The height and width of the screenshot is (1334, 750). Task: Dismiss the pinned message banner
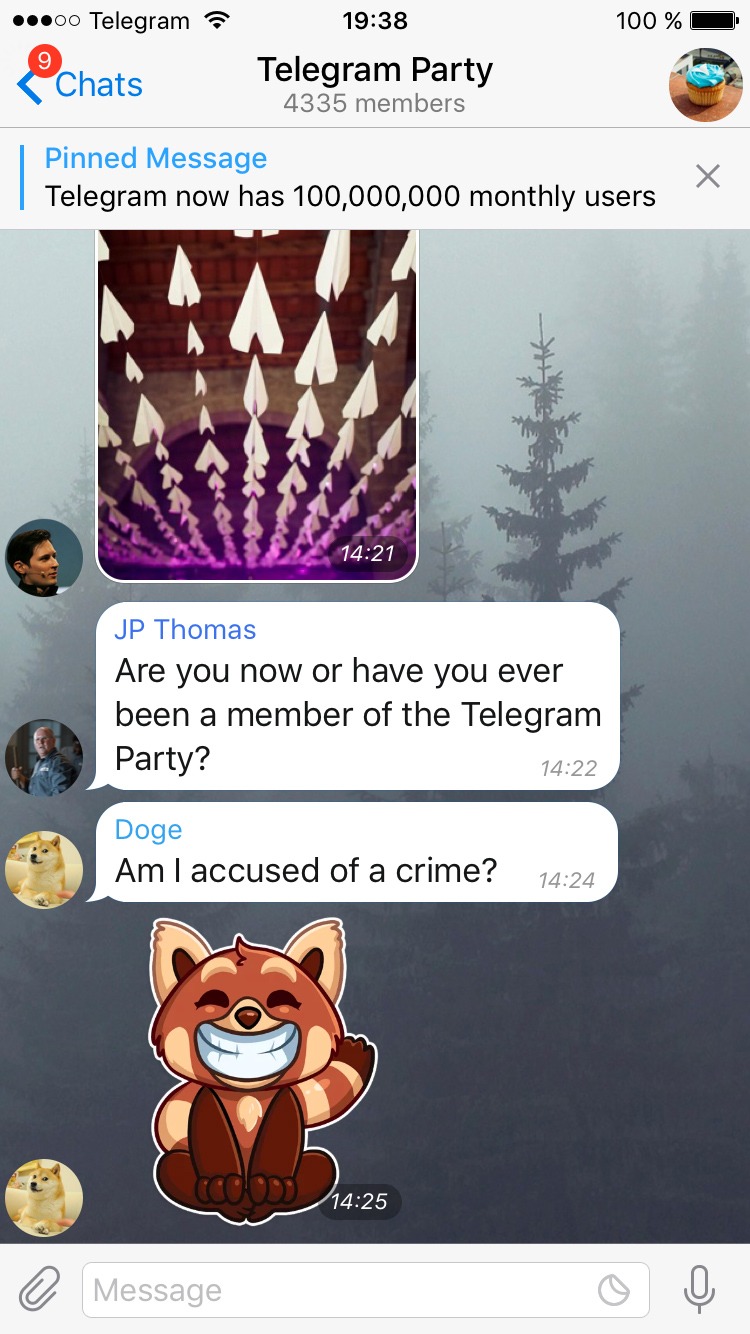tap(707, 177)
